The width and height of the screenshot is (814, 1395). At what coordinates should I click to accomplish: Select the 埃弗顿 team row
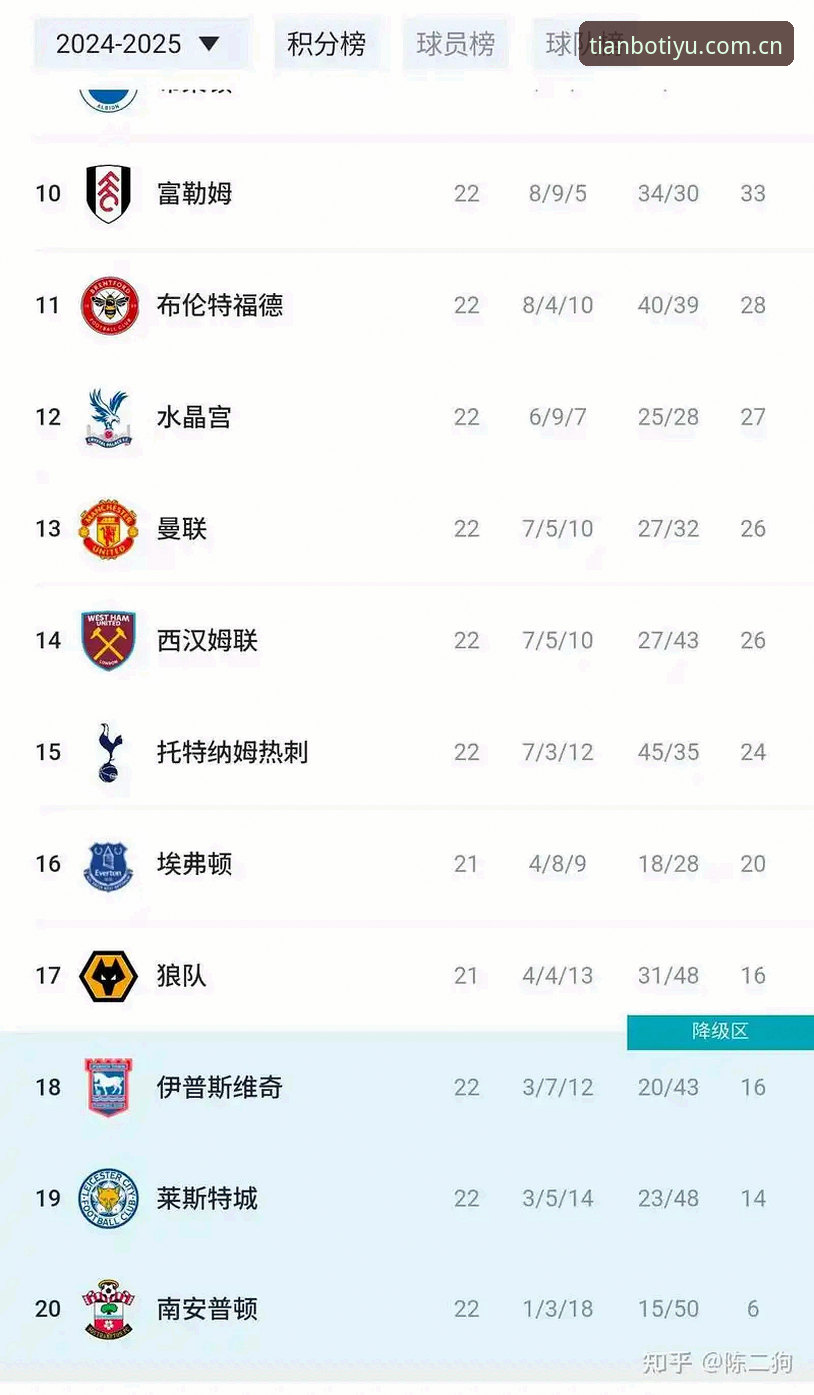point(407,864)
